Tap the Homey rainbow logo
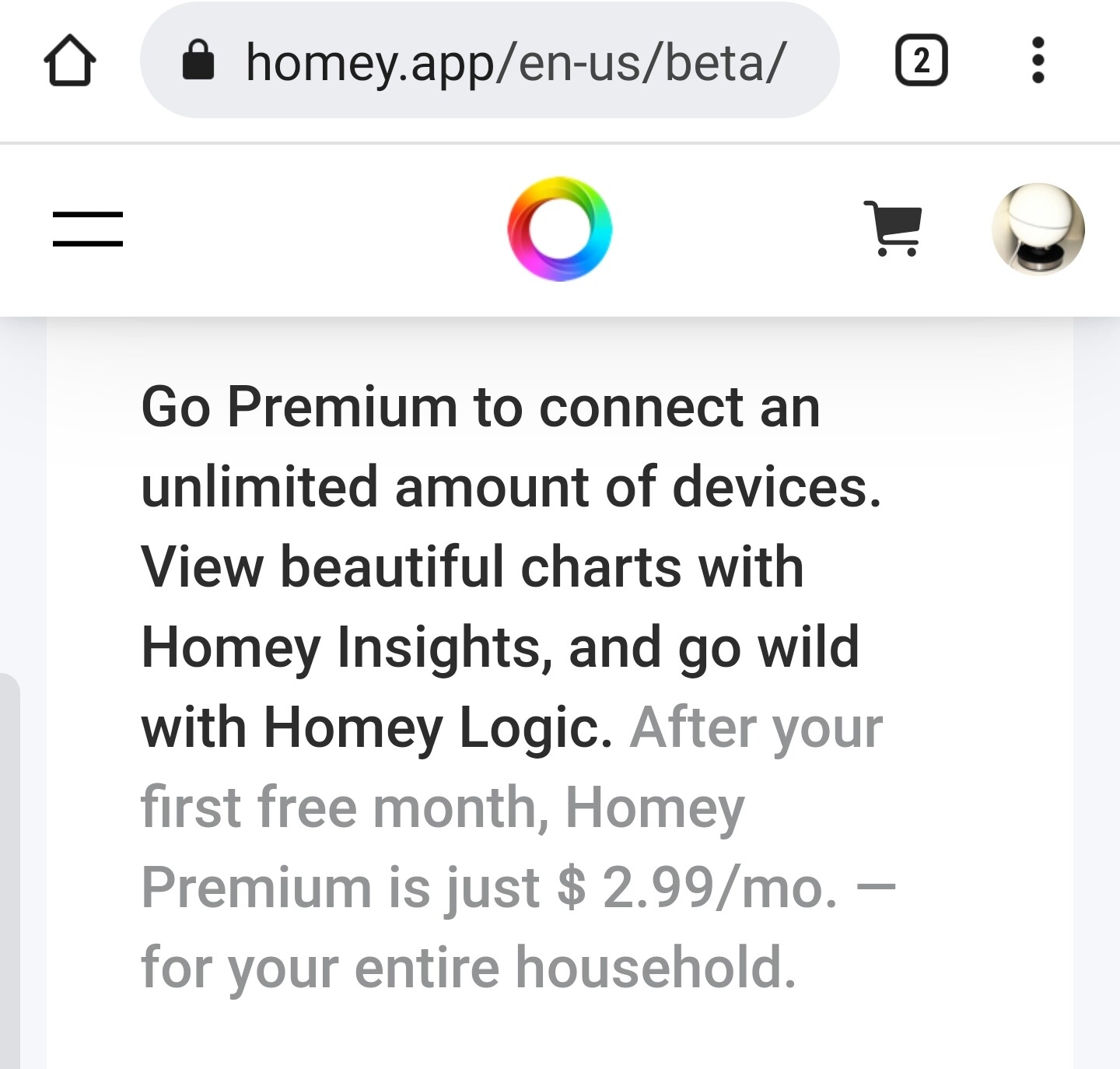The height and width of the screenshot is (1069, 1120). [x=559, y=229]
